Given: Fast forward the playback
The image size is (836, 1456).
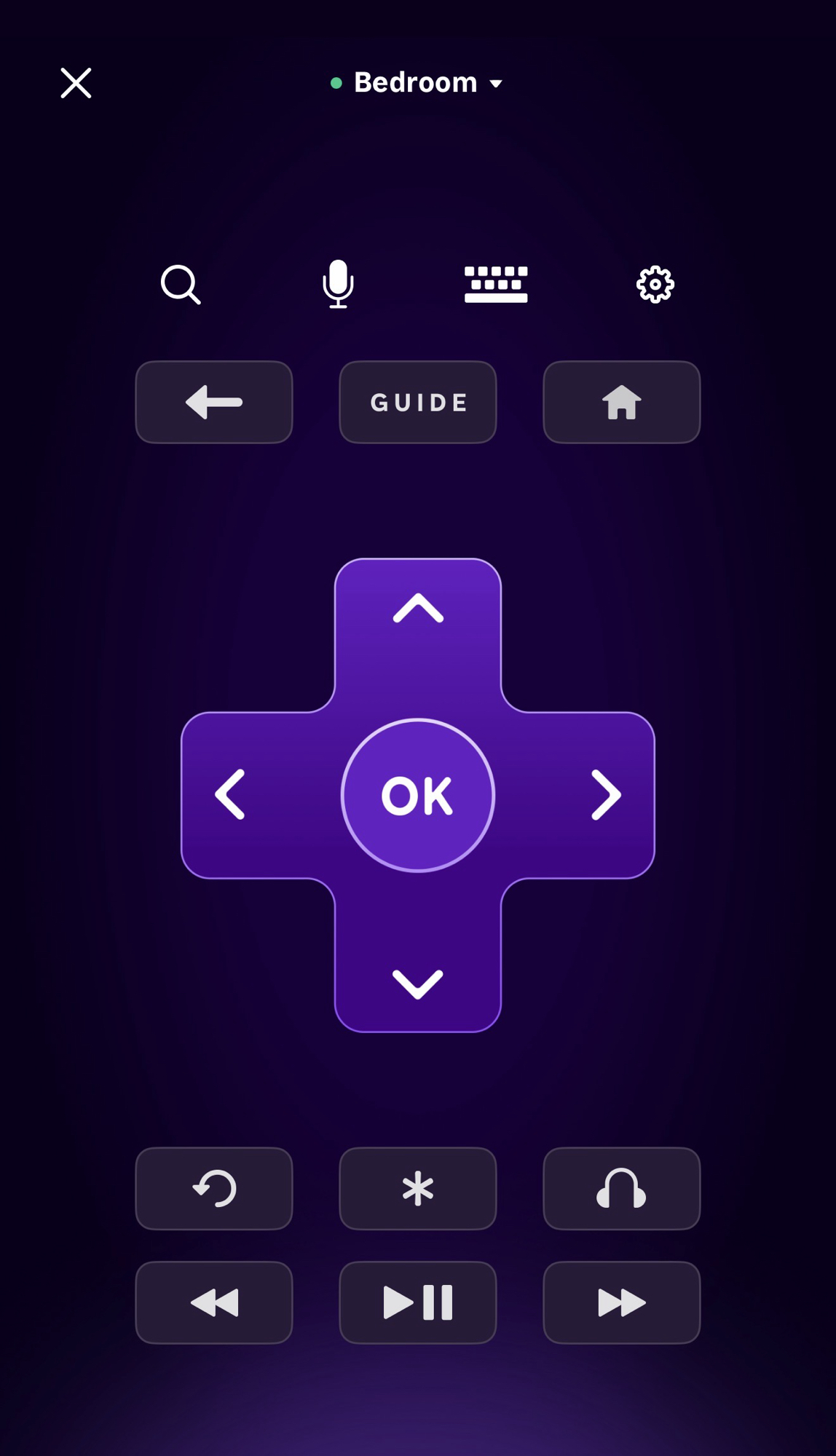Looking at the screenshot, I should click(622, 1302).
